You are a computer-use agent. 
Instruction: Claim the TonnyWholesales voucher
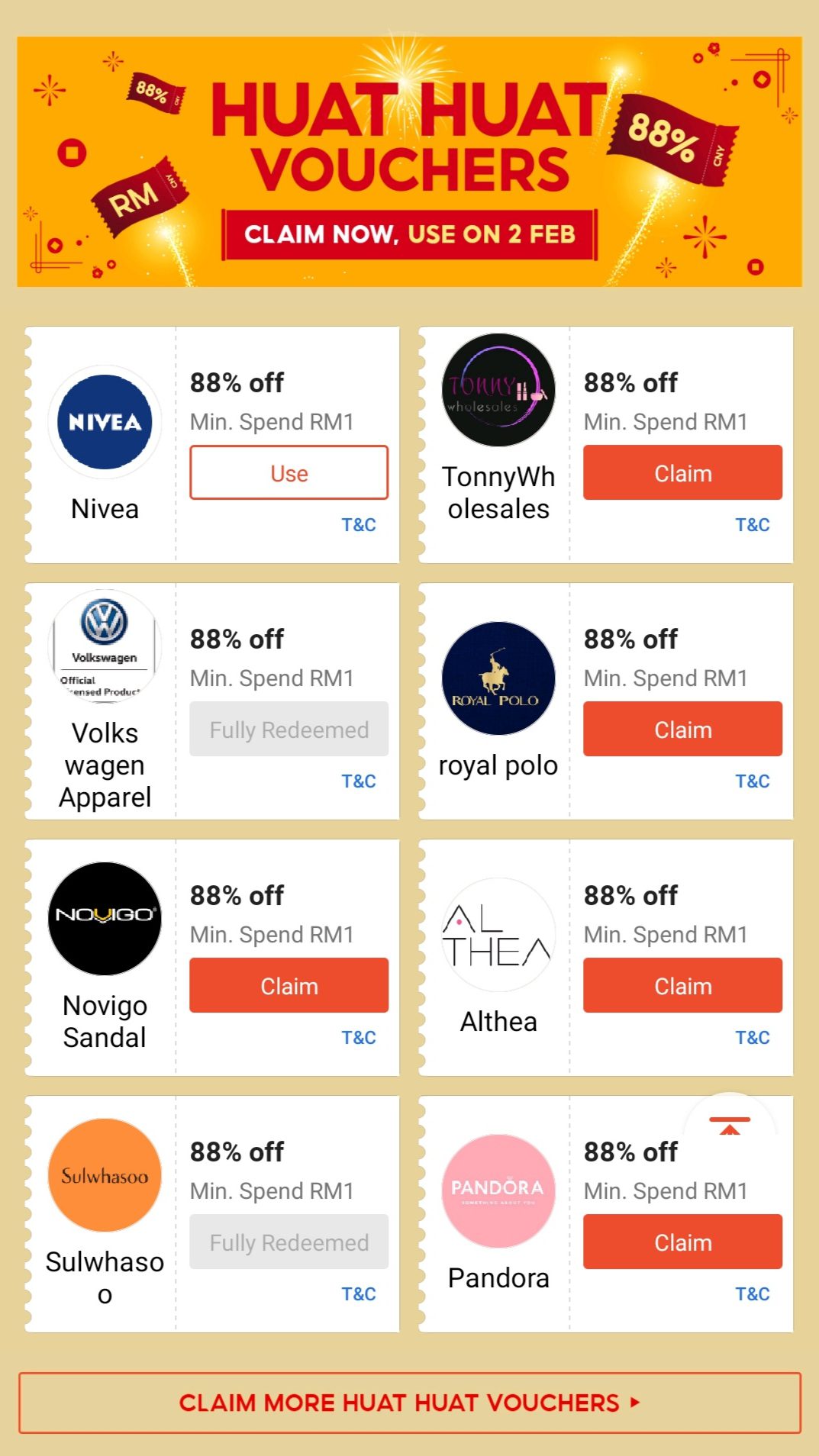(x=682, y=473)
